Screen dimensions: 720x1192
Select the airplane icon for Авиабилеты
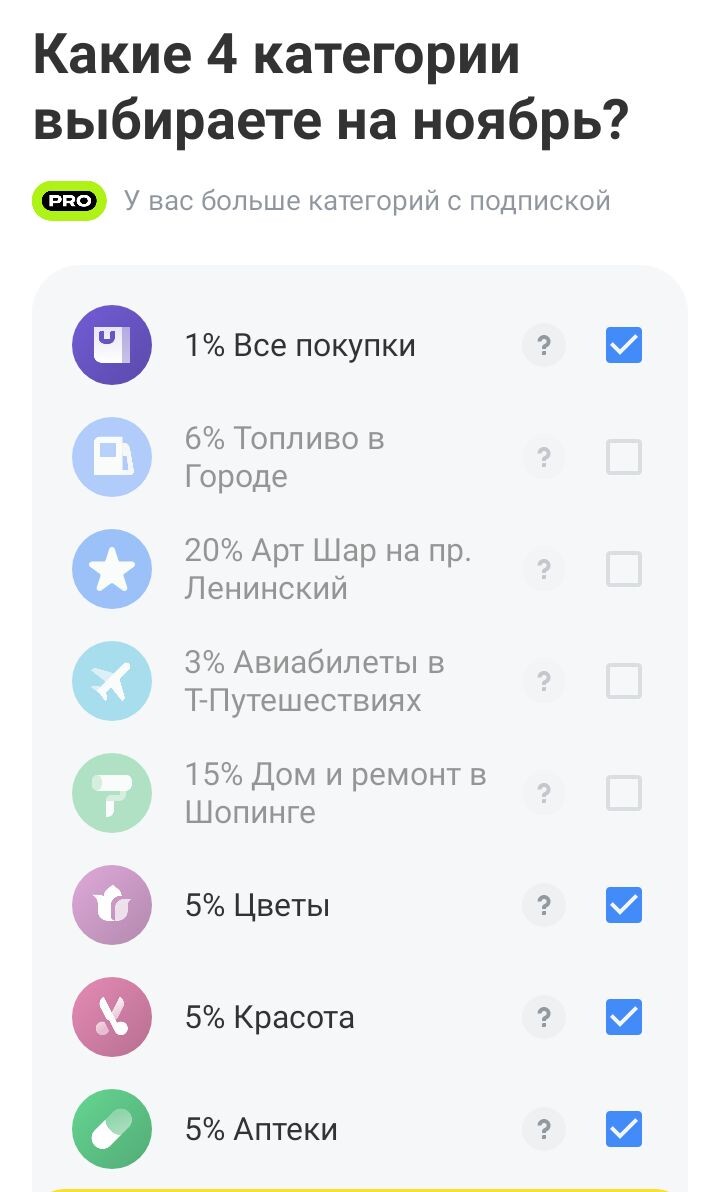(x=112, y=681)
